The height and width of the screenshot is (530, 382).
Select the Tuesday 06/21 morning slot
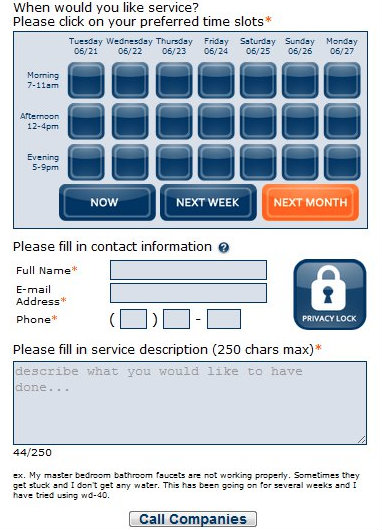click(86, 80)
